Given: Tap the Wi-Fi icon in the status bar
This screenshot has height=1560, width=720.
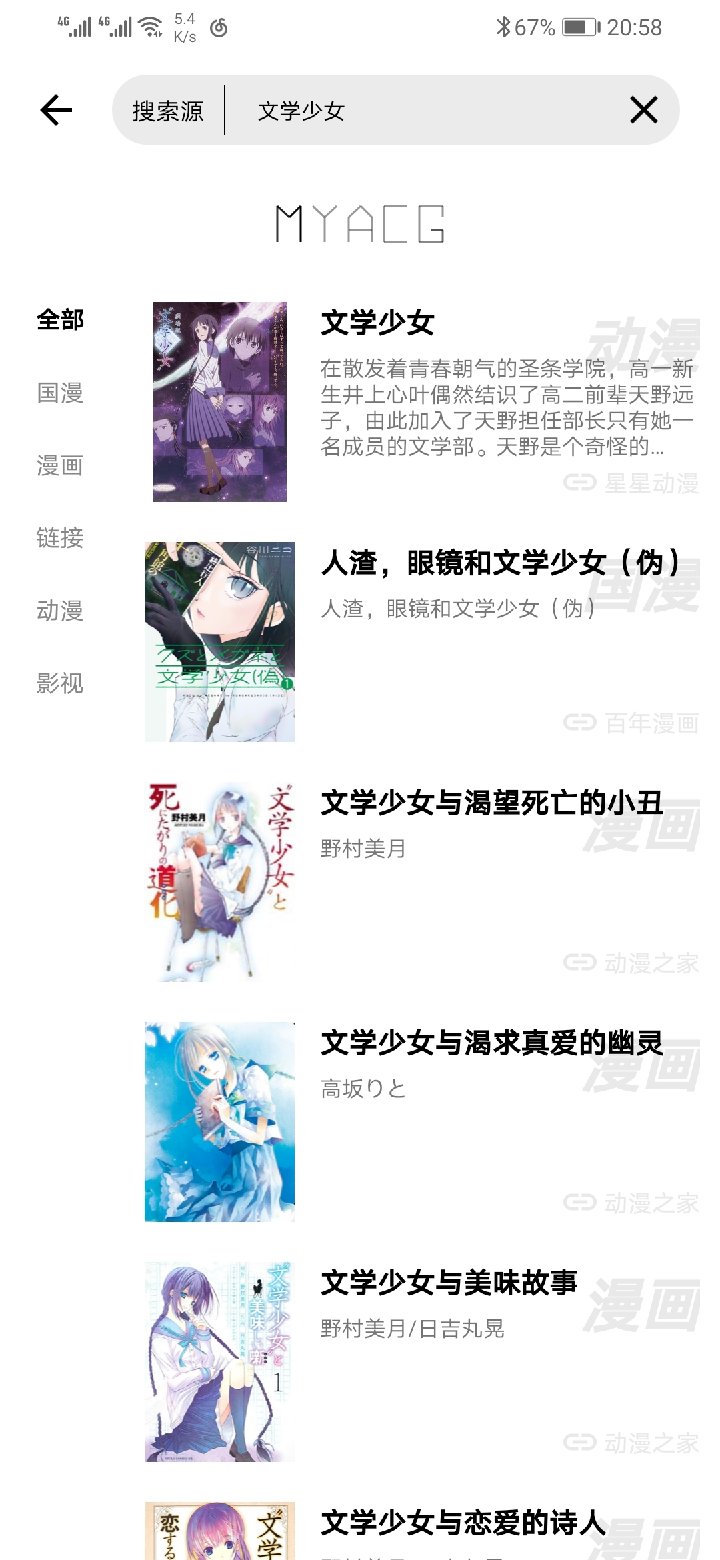Looking at the screenshot, I should (x=148, y=27).
